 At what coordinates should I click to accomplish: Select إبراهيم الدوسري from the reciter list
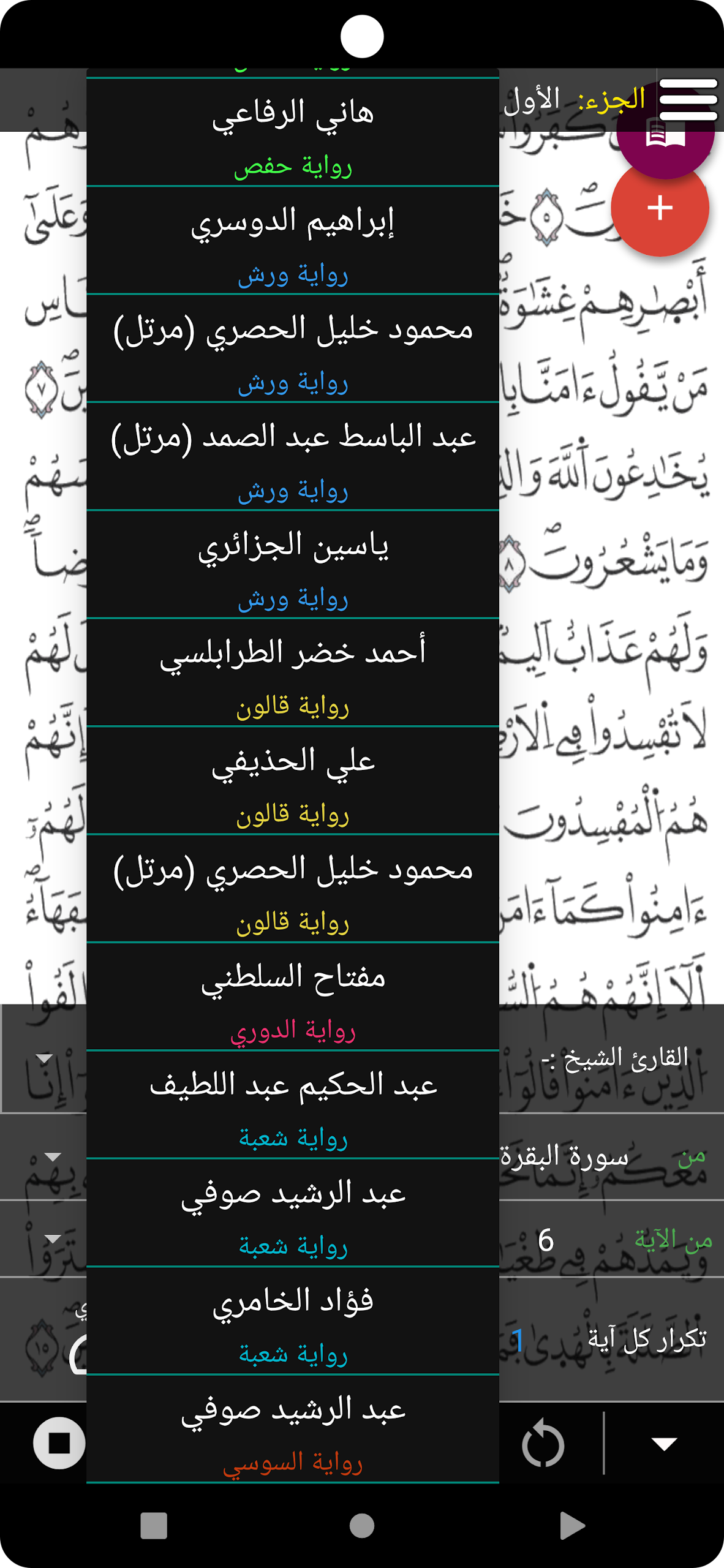click(294, 239)
